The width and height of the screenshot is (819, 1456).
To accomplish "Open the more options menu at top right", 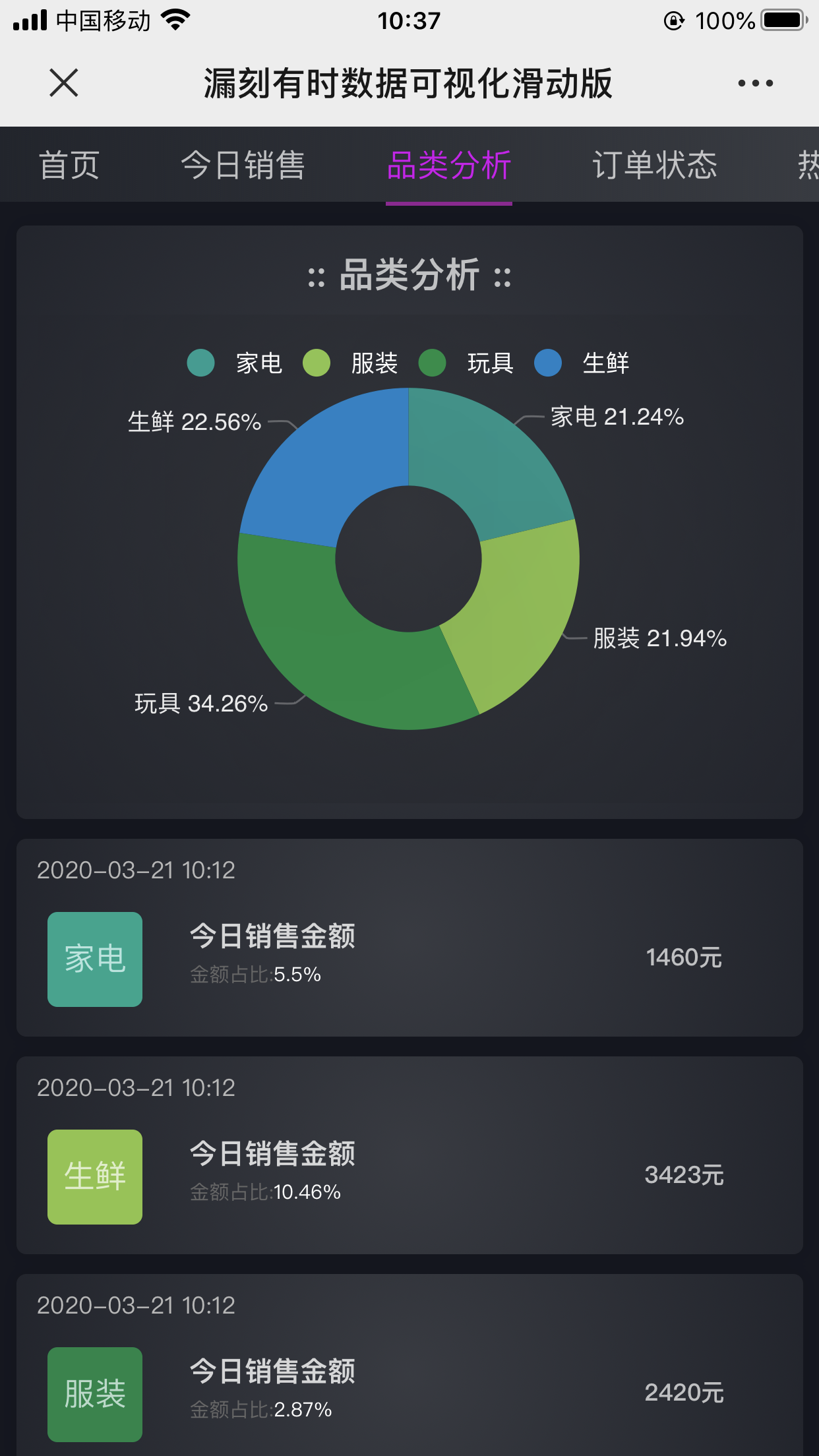I will [x=754, y=83].
